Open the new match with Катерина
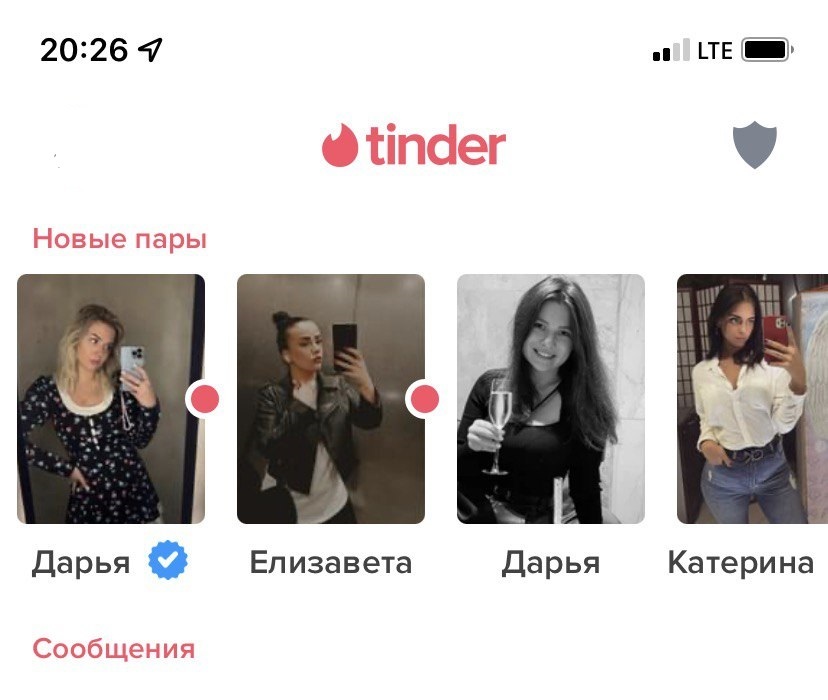This screenshot has width=828, height=700. pyautogui.click(x=752, y=399)
